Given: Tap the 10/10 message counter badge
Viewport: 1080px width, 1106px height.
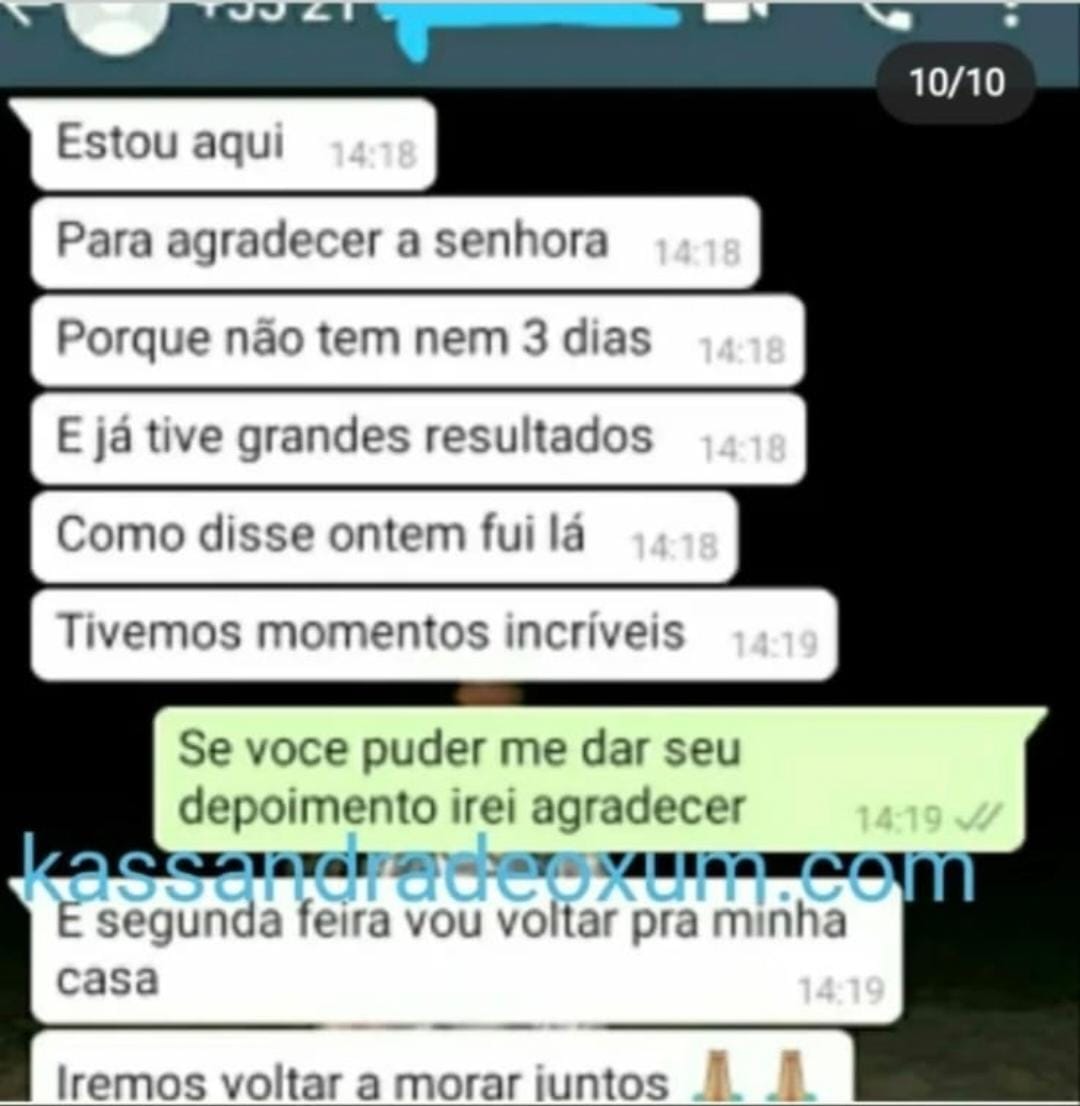Looking at the screenshot, I should [x=955, y=84].
